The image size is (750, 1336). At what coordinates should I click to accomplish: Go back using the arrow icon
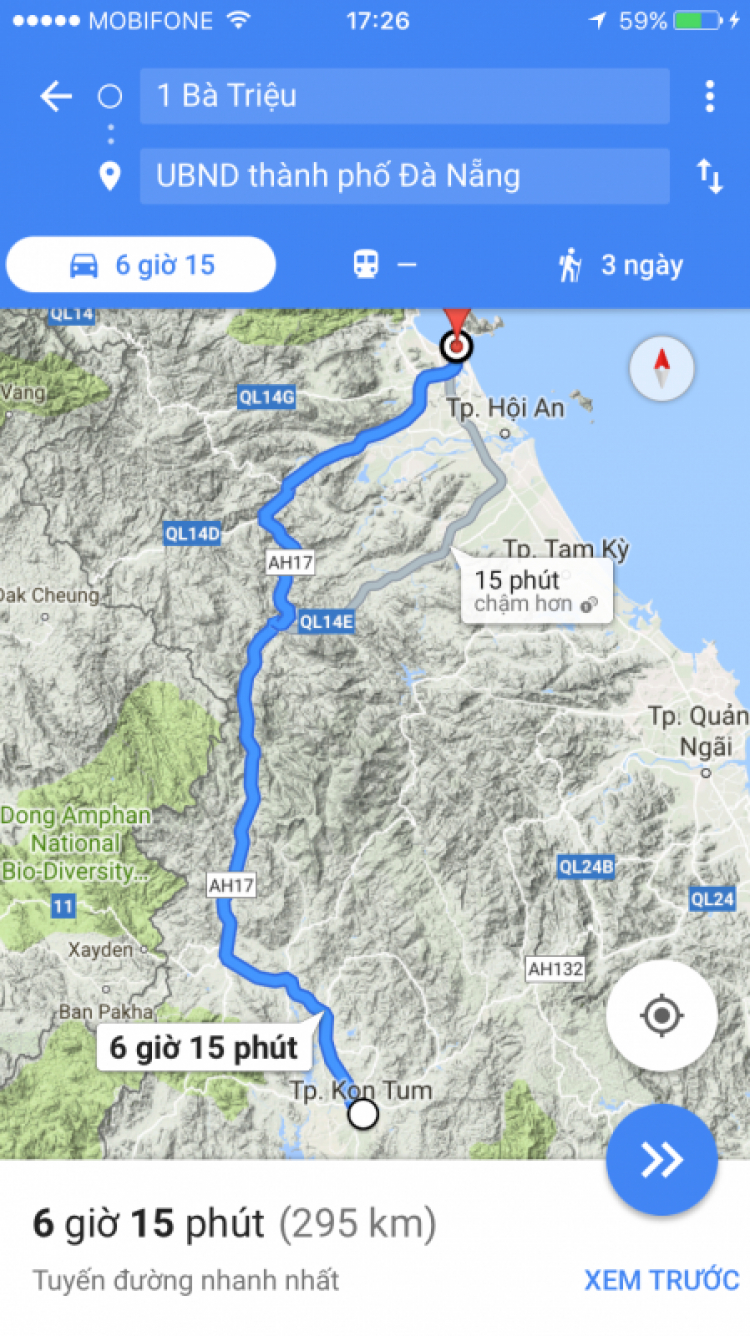pyautogui.click(x=56, y=97)
